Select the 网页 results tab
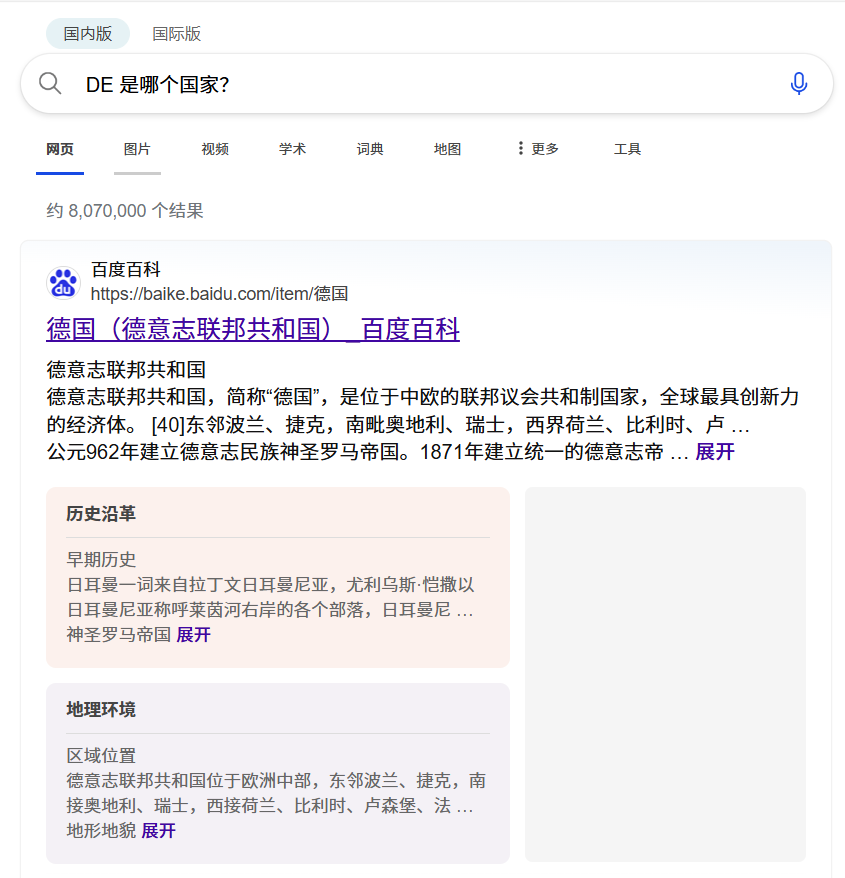Viewport: 845px width, 878px height. (60, 149)
